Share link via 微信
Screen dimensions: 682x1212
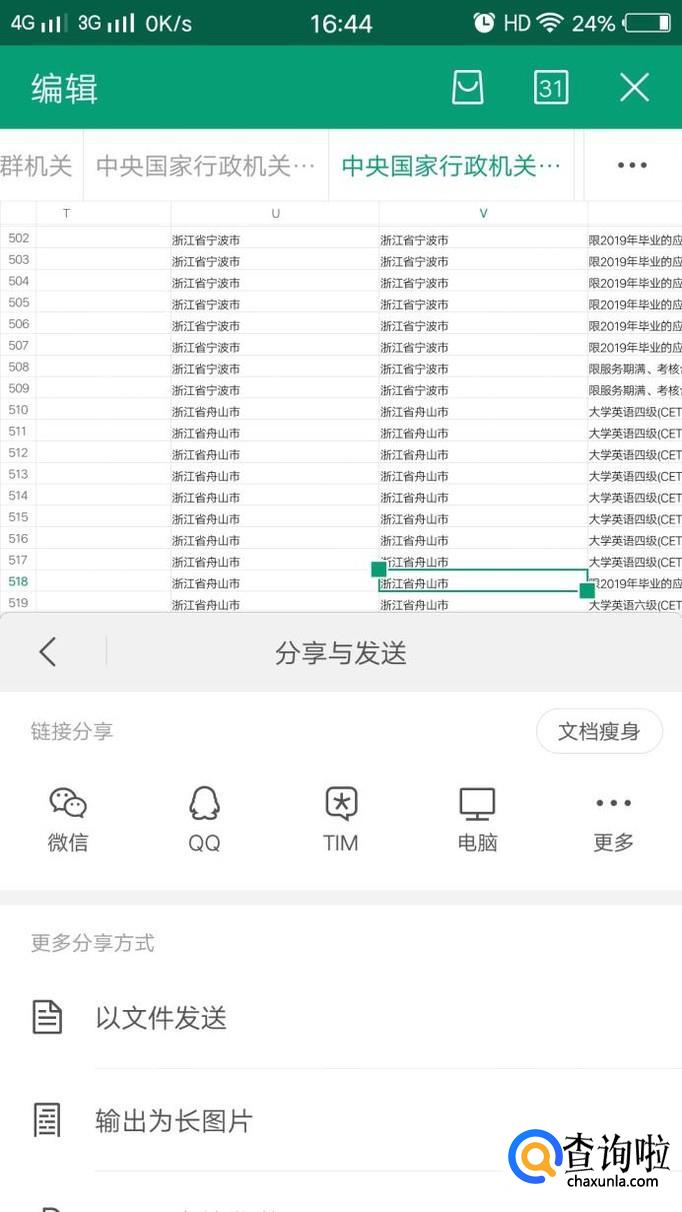pyautogui.click(x=68, y=819)
